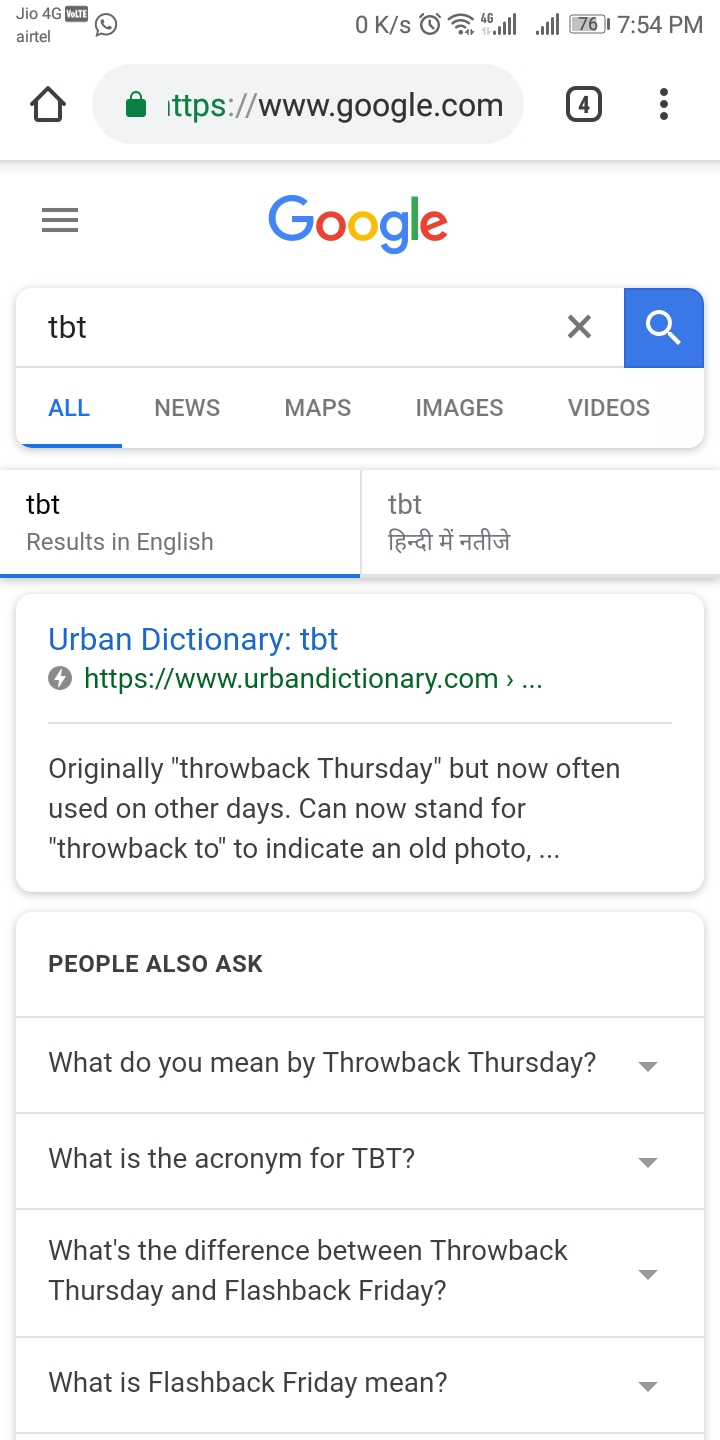Image resolution: width=720 pixels, height=1440 pixels.
Task: Switch to the Maps tab
Action: (318, 408)
